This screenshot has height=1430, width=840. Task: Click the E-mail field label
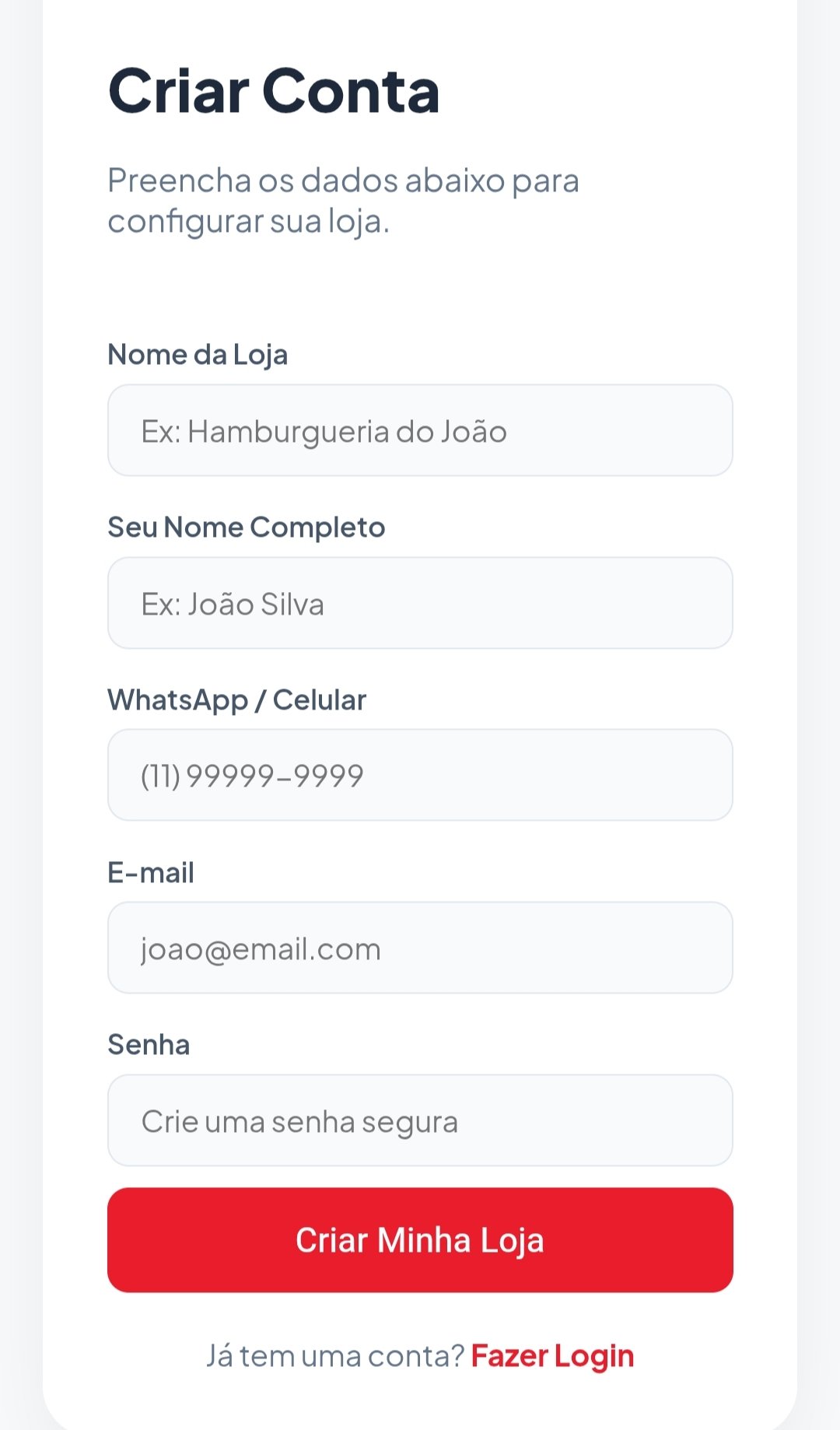point(151,872)
